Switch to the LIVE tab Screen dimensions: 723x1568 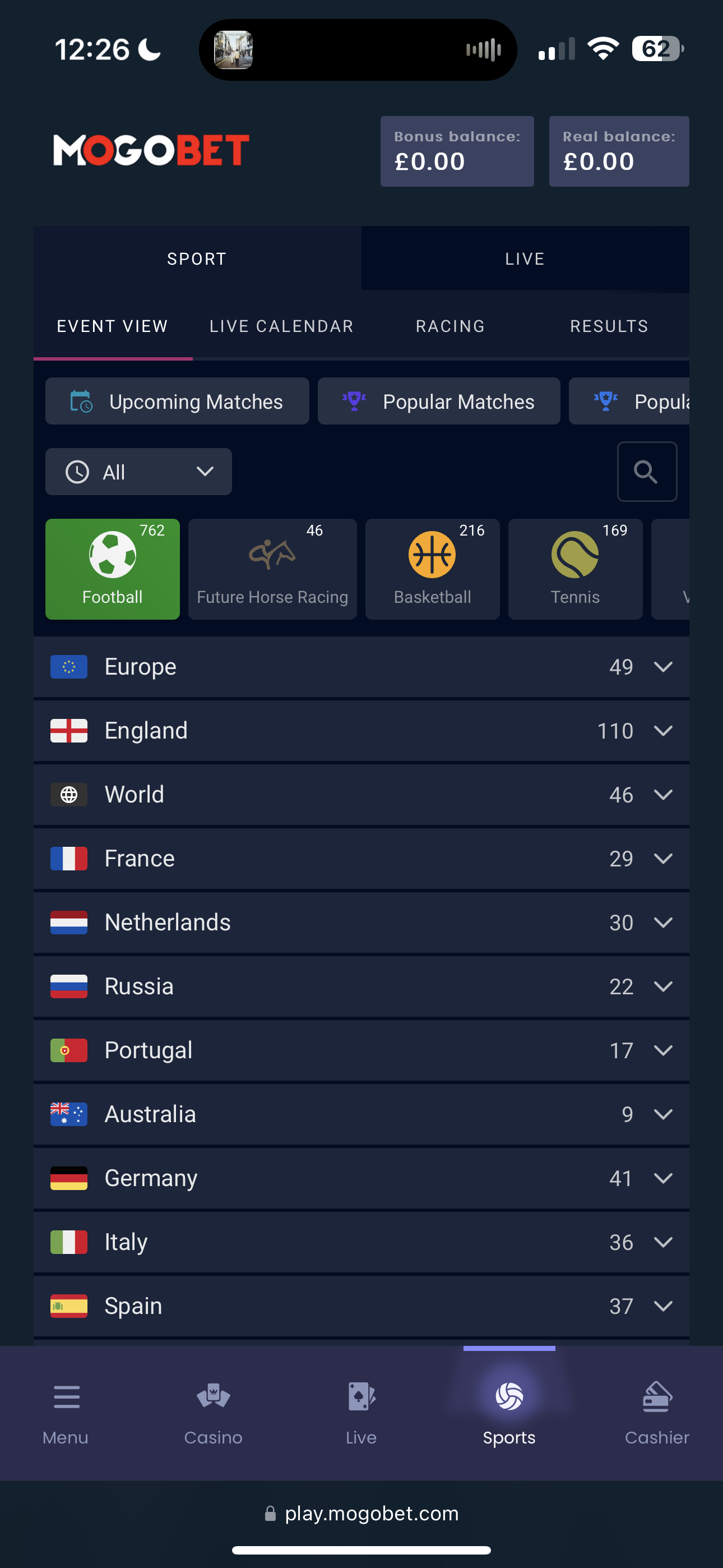[523, 258]
